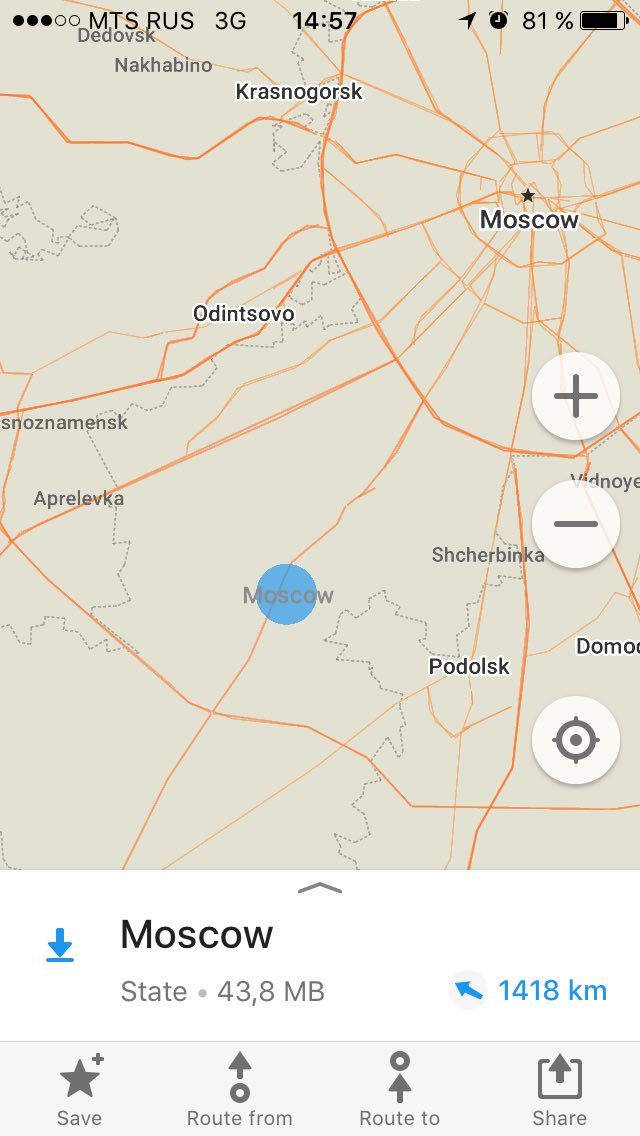Zoom out of the map
The image size is (640, 1136).
(x=575, y=523)
